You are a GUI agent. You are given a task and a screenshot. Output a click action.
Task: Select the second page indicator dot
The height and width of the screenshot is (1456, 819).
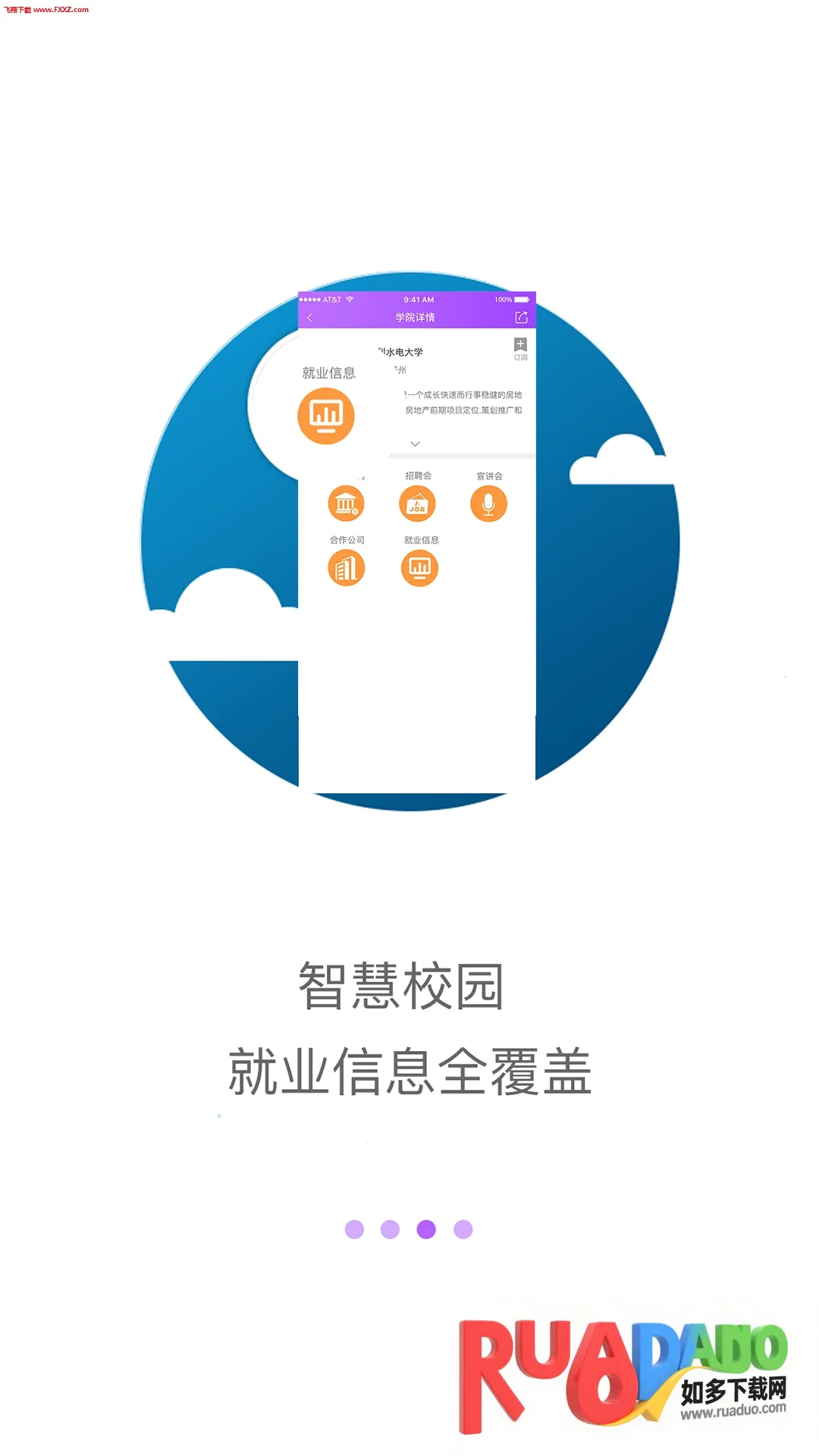(x=390, y=1229)
